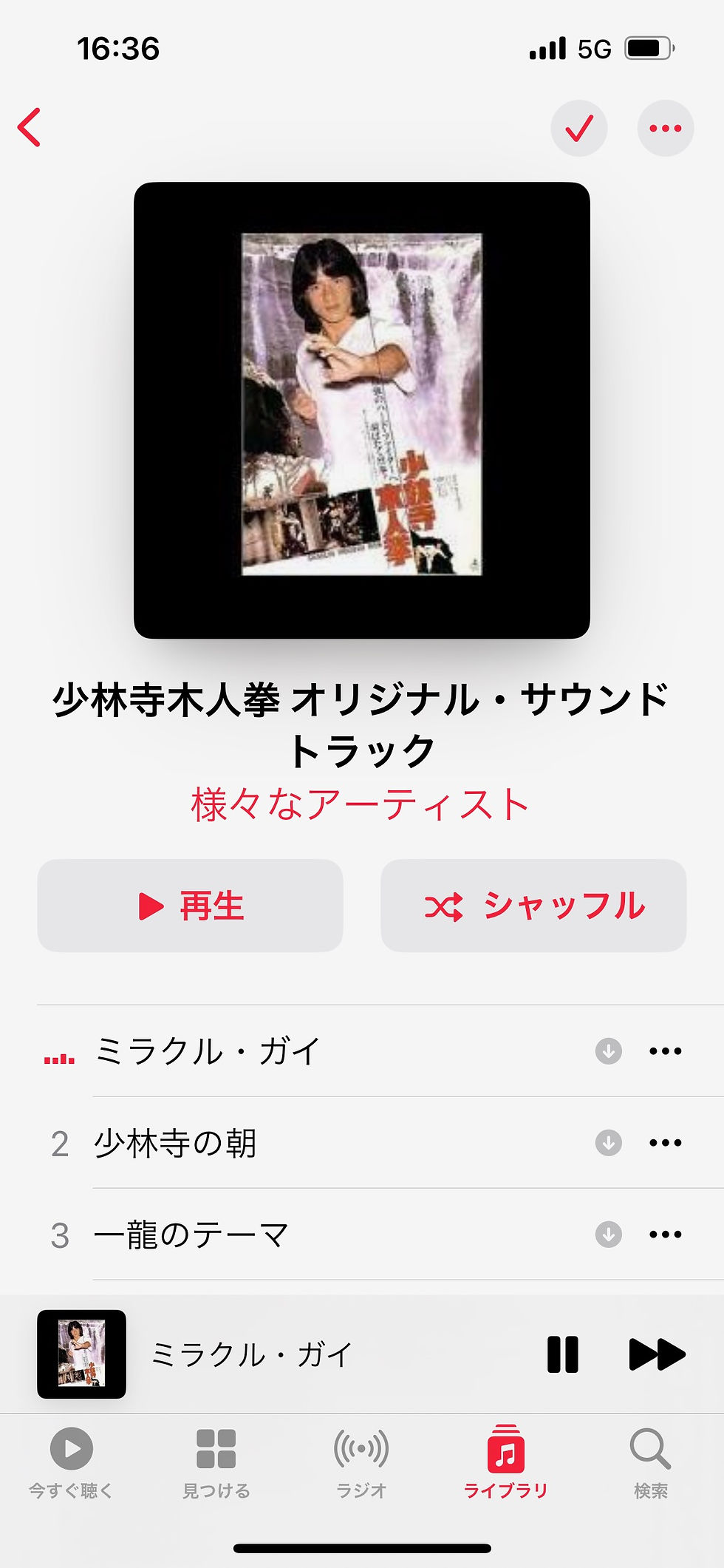
Task: Tap the 再生 play button
Action: pos(190,906)
